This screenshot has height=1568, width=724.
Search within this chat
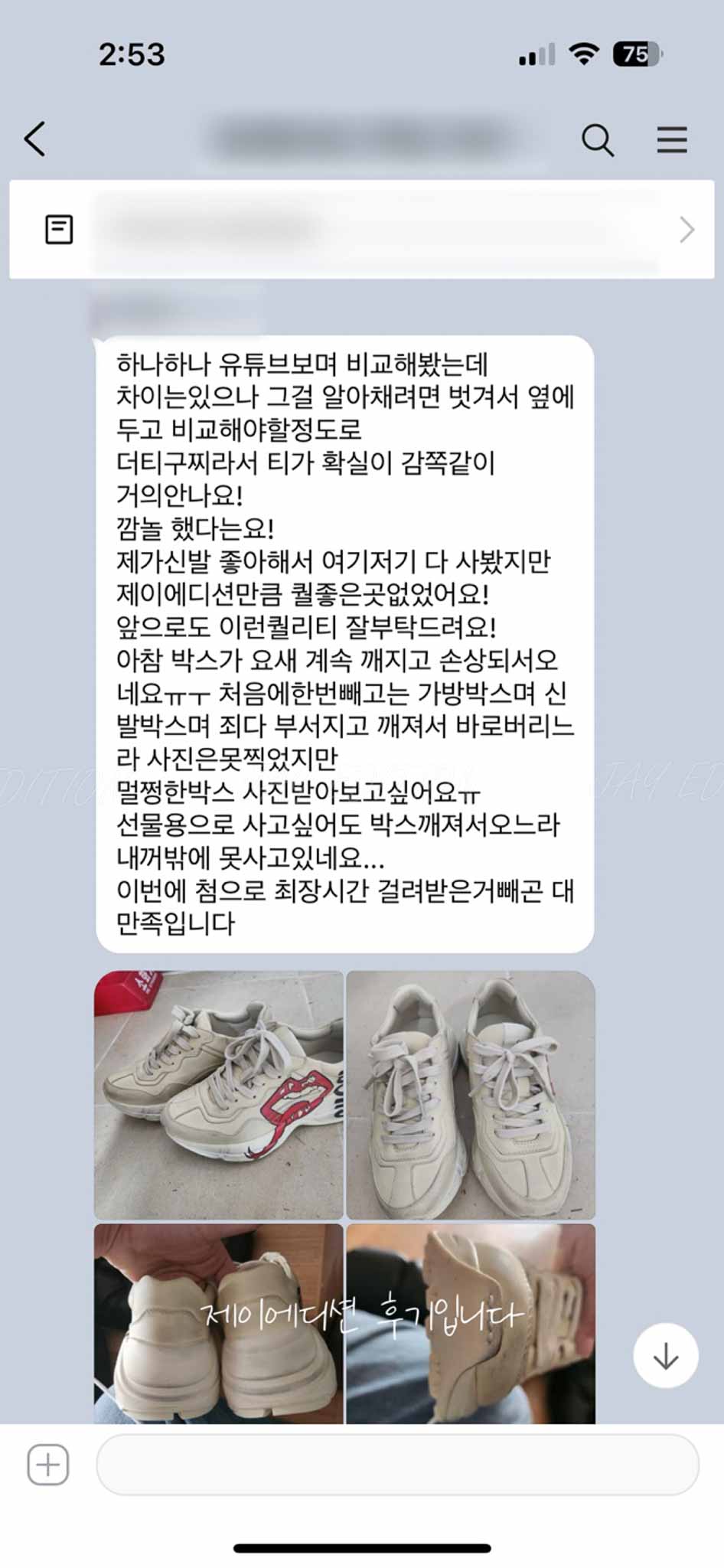pos(597,140)
